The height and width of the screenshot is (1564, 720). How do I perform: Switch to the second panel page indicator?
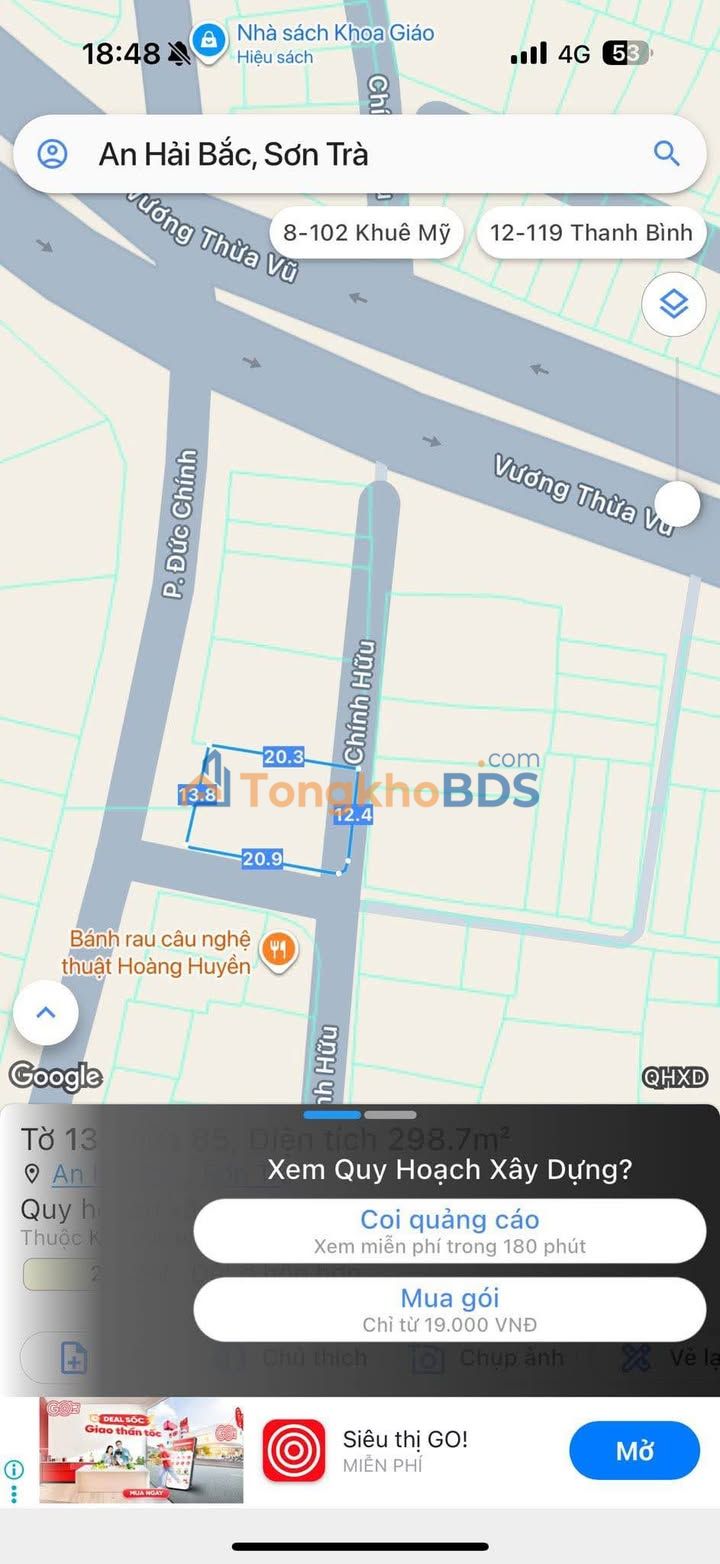pyautogui.click(x=390, y=1114)
